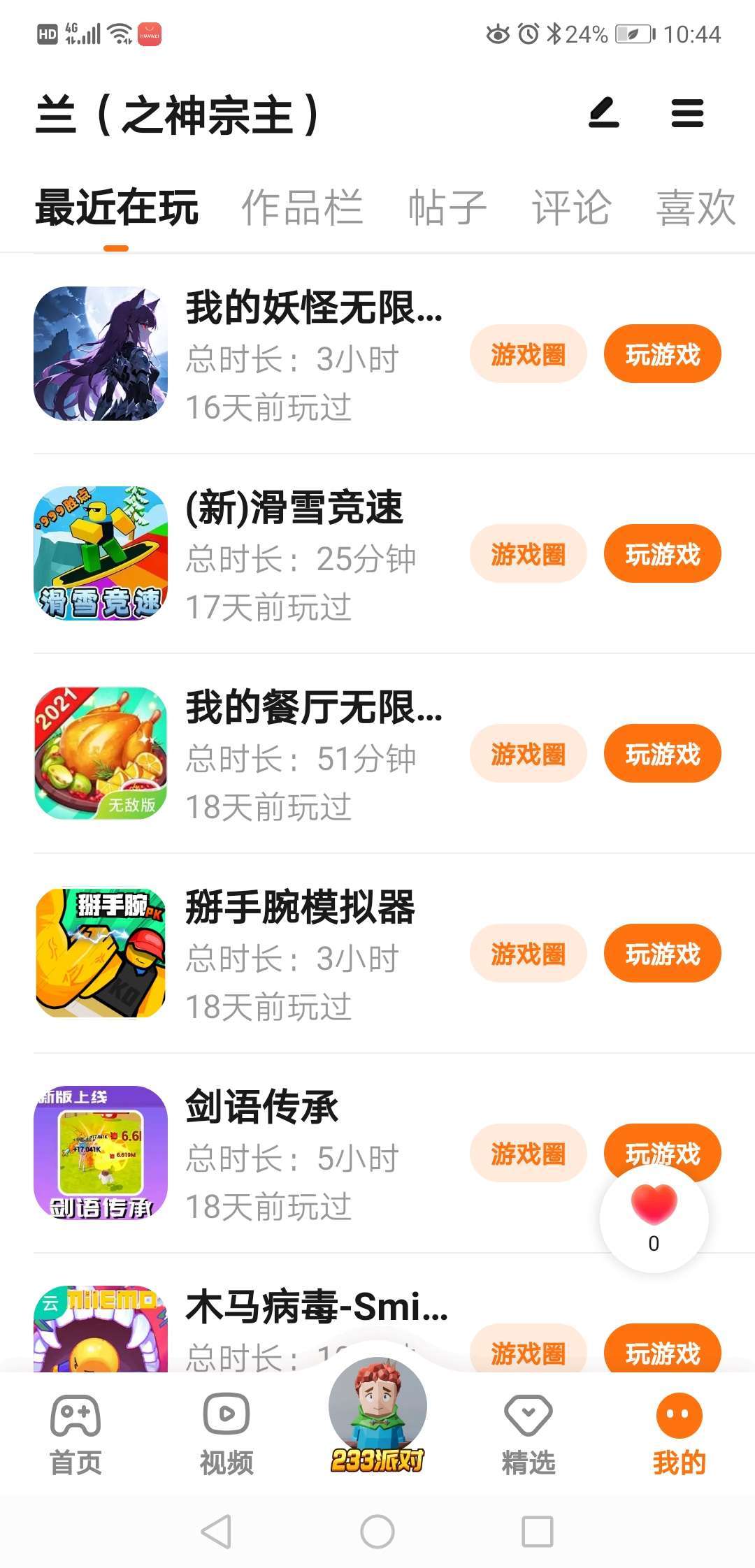
Task: Tap 玩游戏 for 我的妖怪无限
Action: (662, 354)
